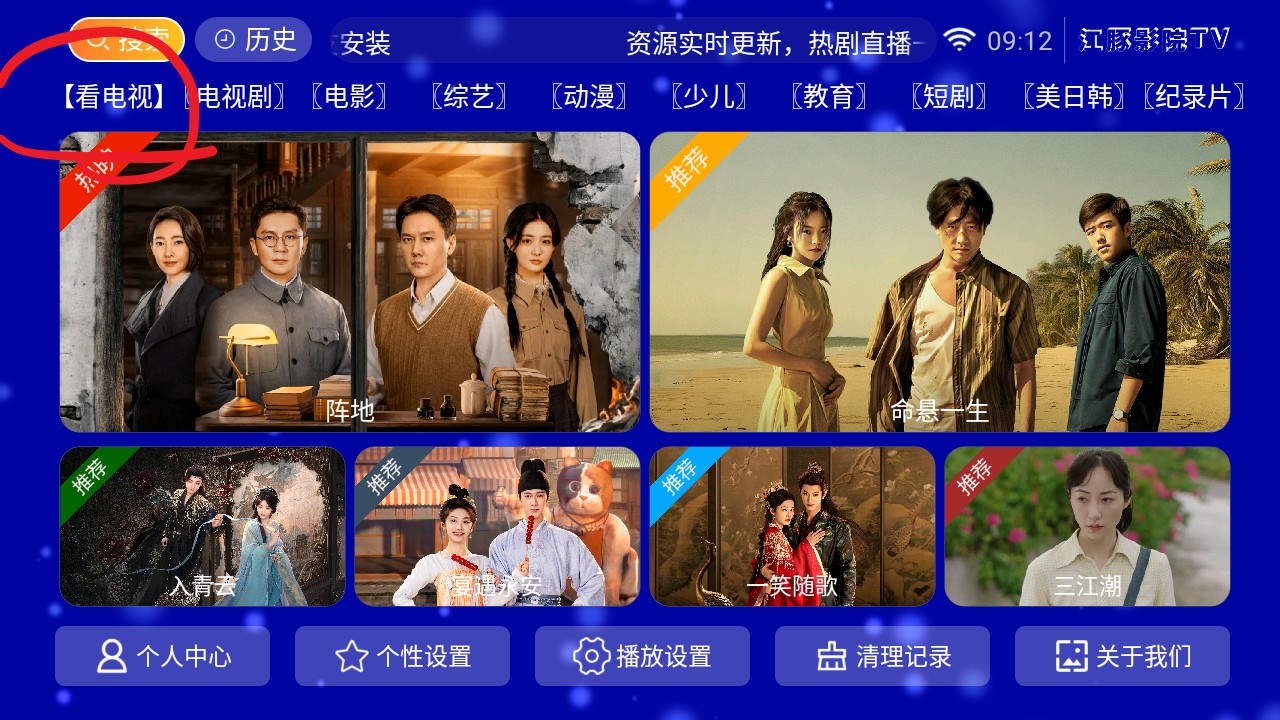Open the recommended show 命悬一生
The width and height of the screenshot is (1280, 720).
[940, 282]
